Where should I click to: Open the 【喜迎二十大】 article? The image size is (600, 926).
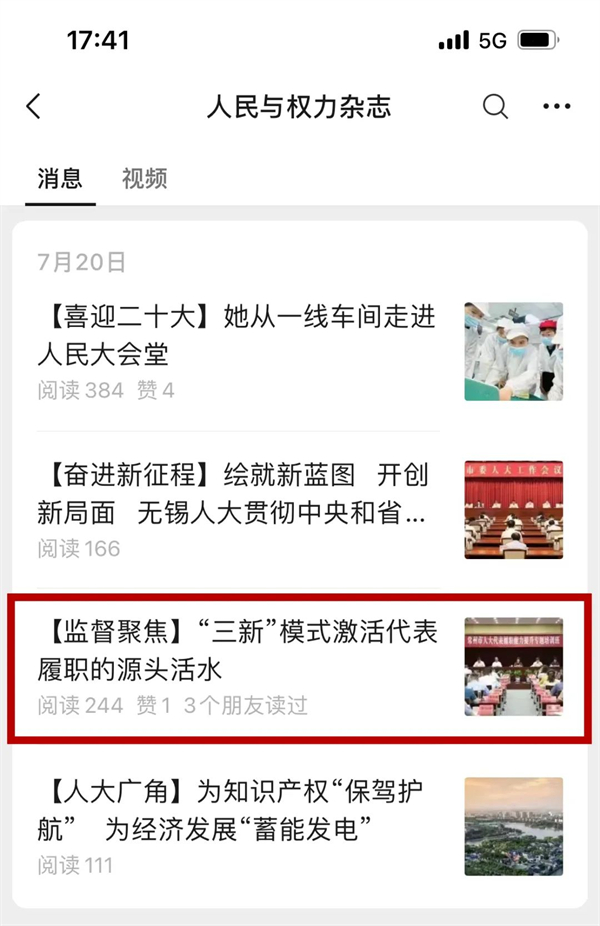240,335
